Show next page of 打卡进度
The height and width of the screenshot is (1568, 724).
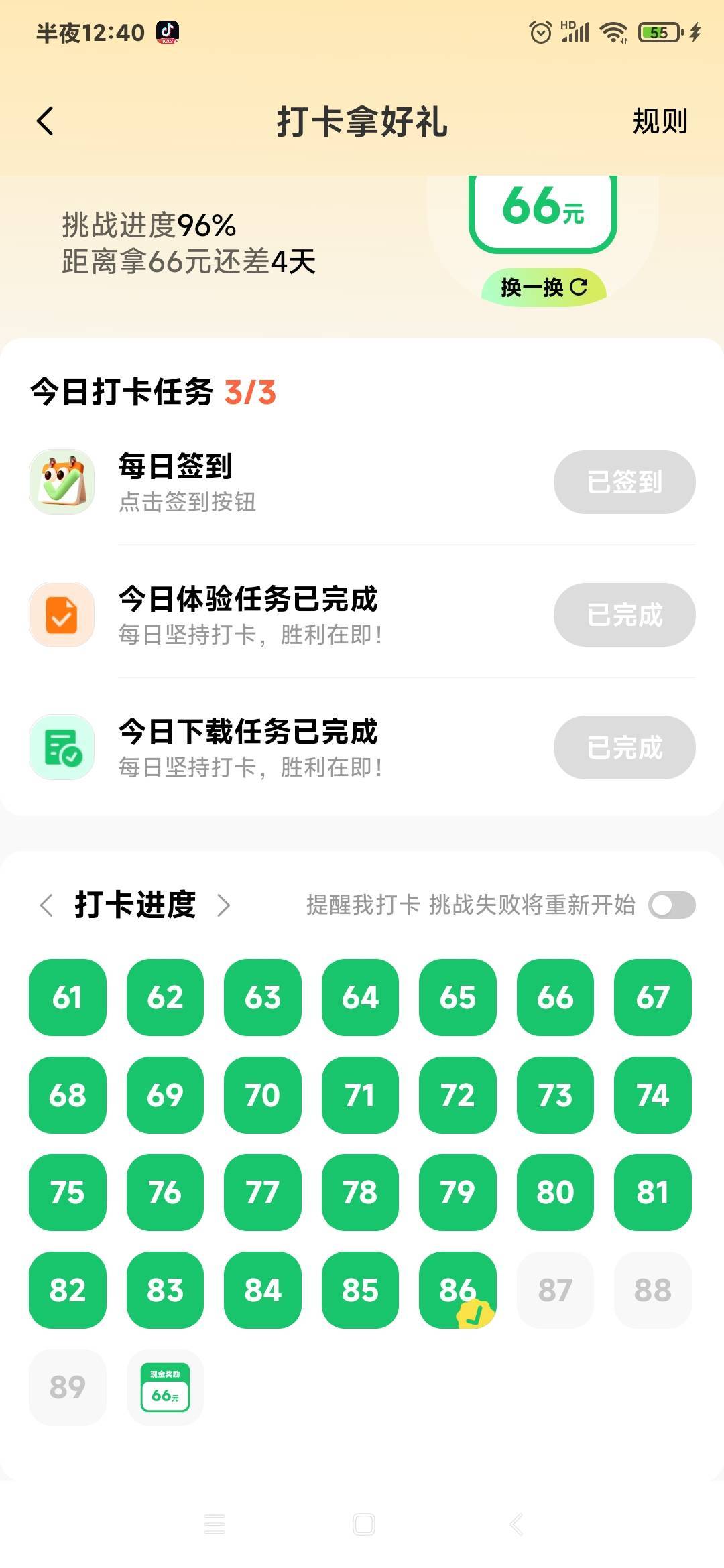pyautogui.click(x=224, y=905)
